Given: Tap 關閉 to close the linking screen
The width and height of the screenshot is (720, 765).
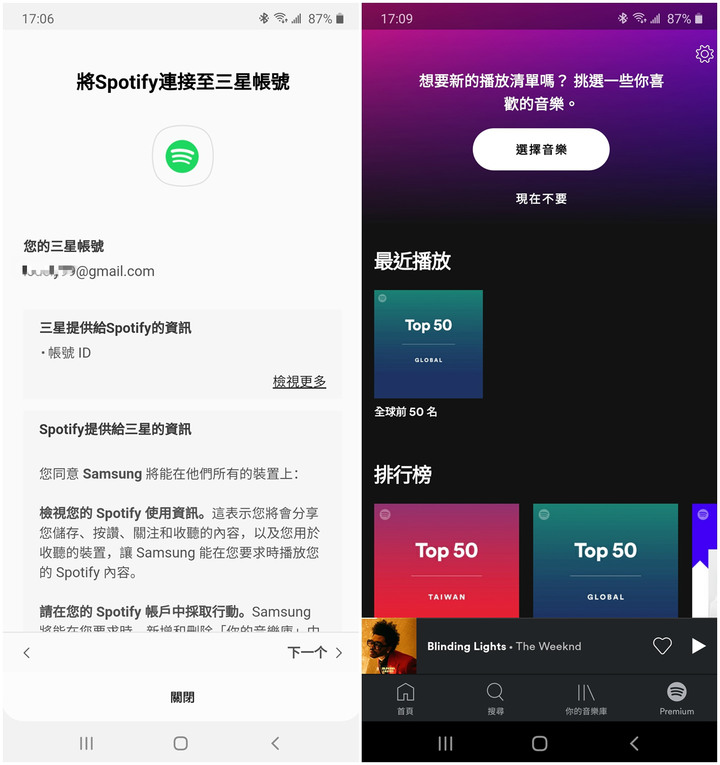Looking at the screenshot, I should coord(182,698).
